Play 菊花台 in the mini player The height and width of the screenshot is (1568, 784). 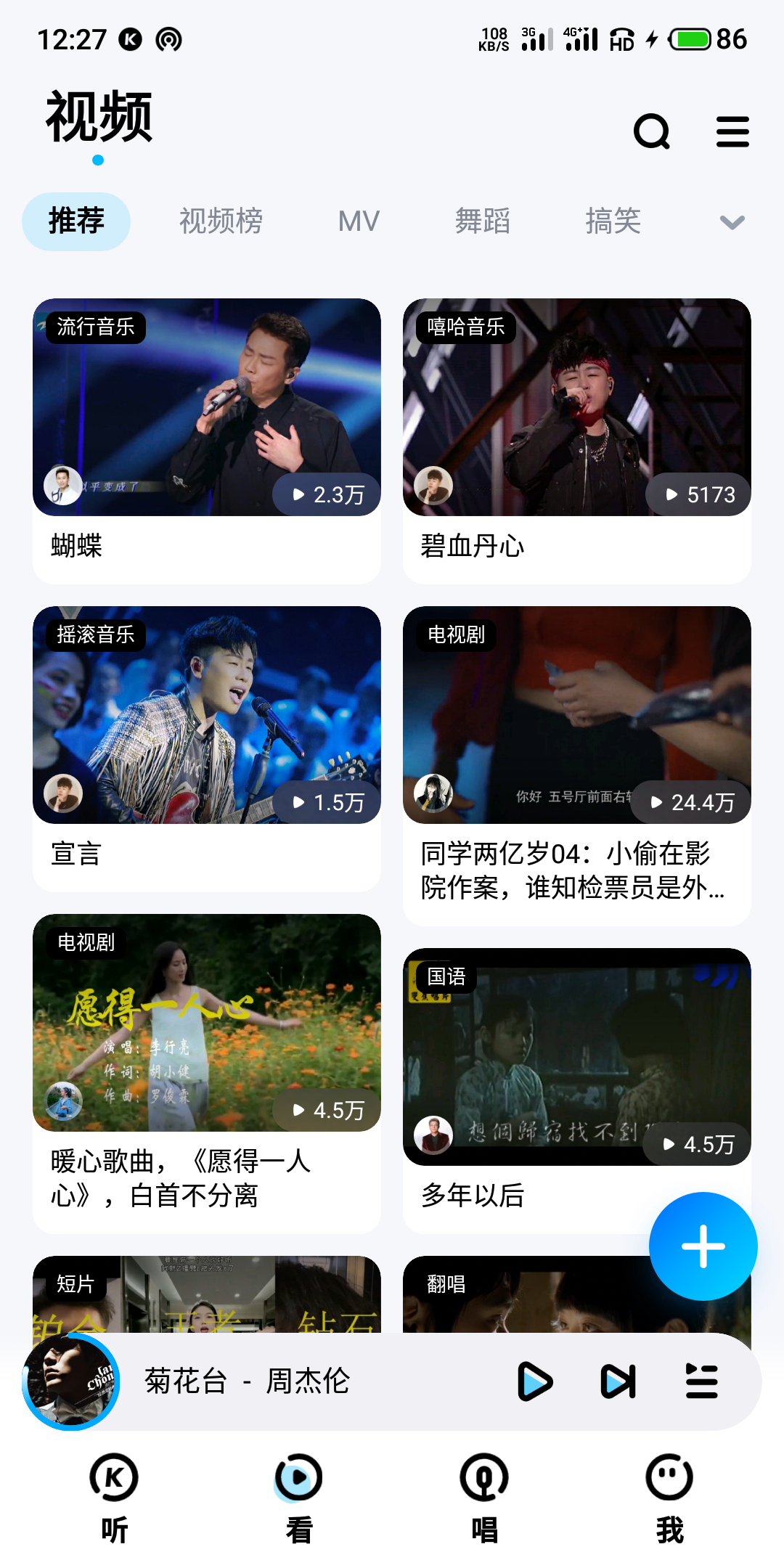tap(535, 1381)
